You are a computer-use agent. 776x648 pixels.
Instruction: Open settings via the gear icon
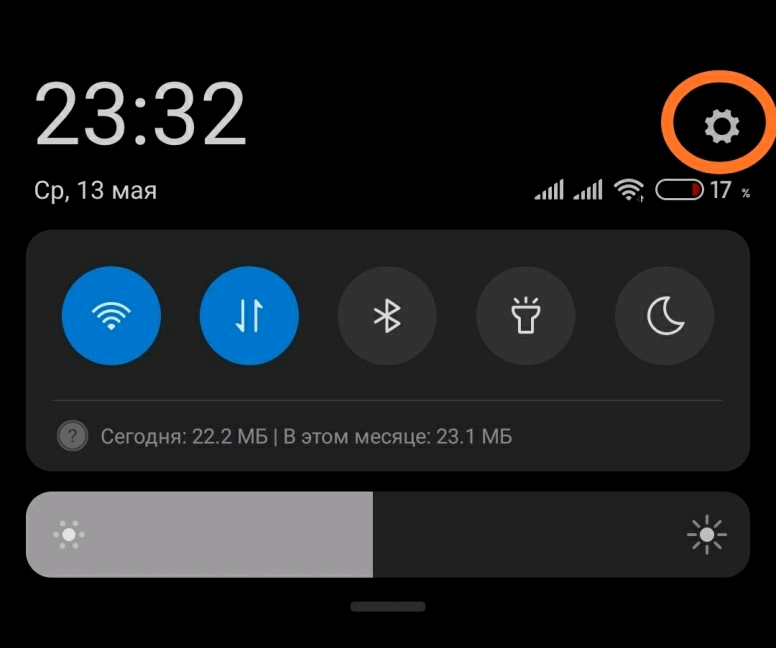pos(721,126)
